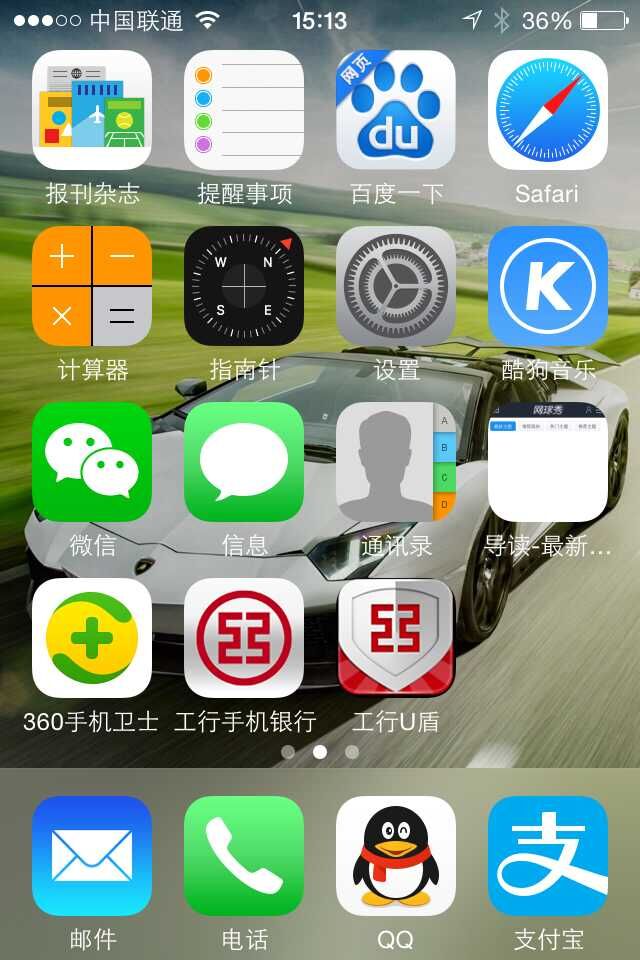Viewport: 640px width, 960px height.
Task: Open 工行手机银行 banking app
Action: [x=244, y=638]
